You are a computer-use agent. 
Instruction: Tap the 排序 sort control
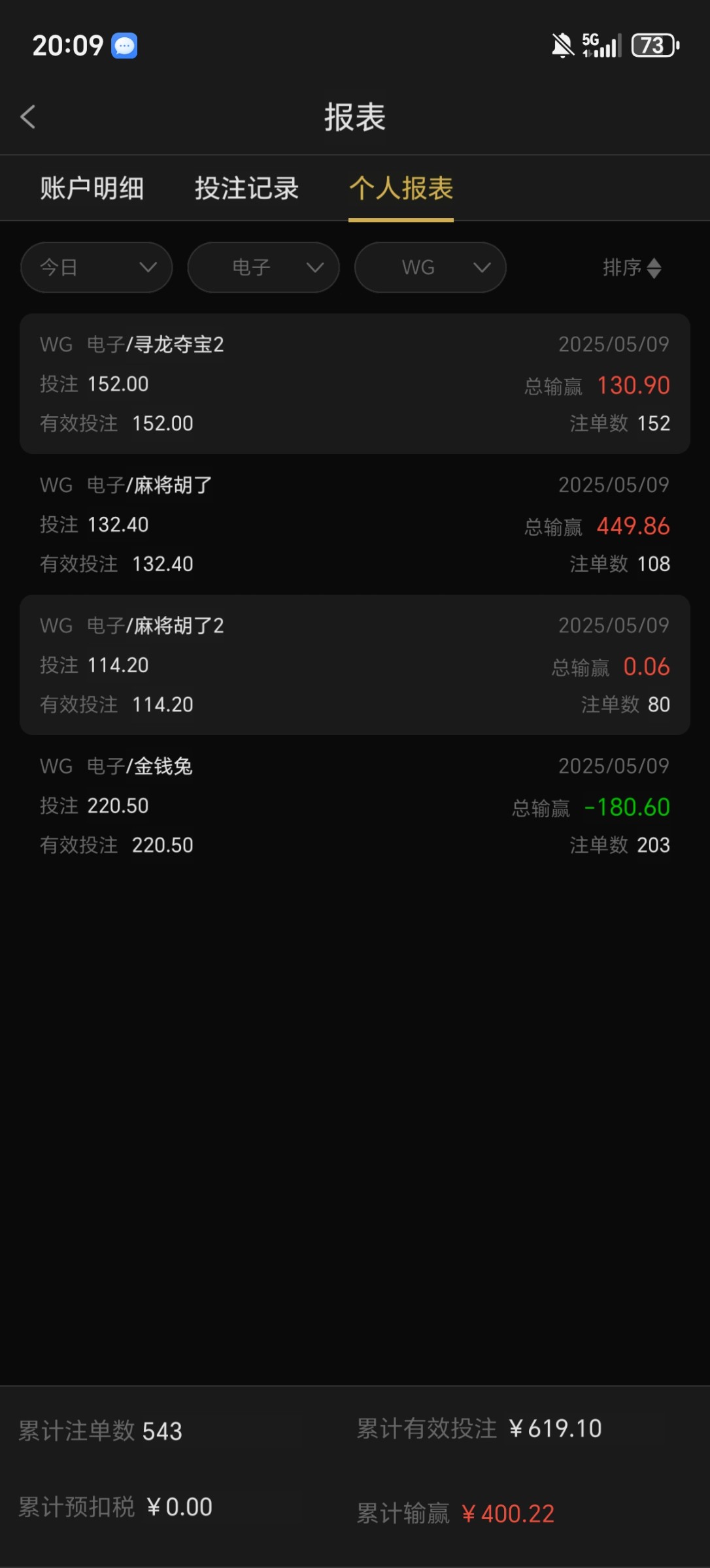point(632,268)
